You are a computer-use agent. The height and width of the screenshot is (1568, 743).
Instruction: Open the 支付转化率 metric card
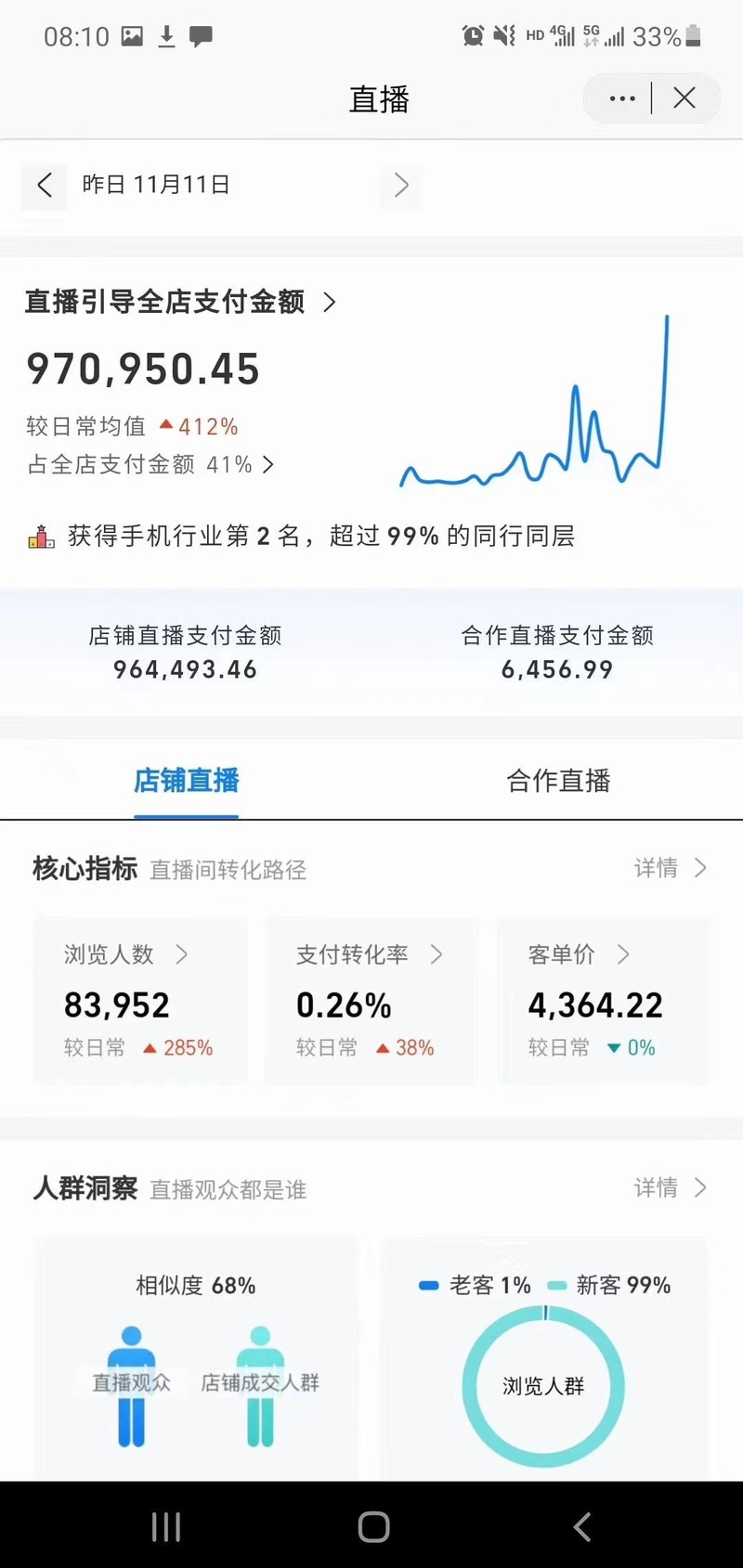tap(371, 1001)
